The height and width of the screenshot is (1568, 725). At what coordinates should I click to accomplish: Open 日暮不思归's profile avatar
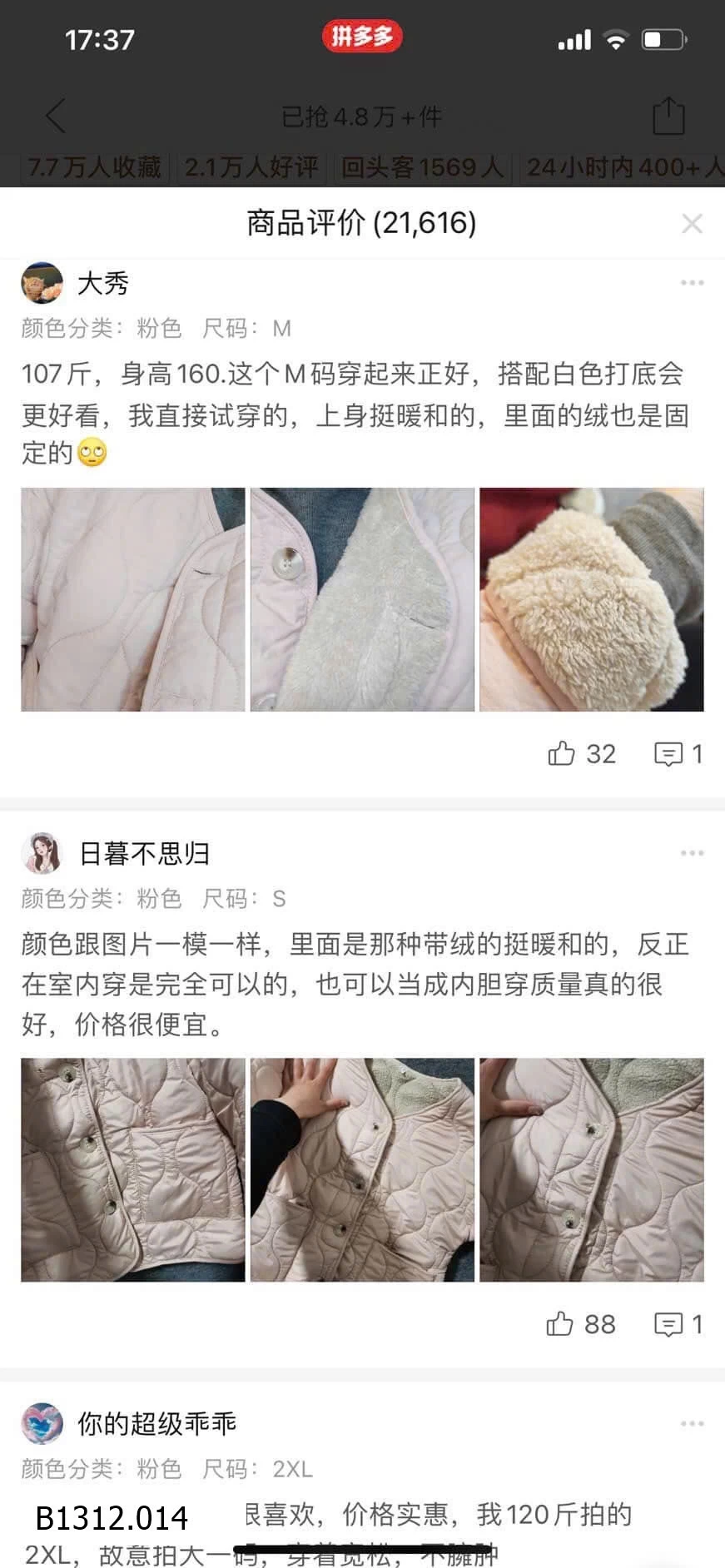[x=42, y=853]
